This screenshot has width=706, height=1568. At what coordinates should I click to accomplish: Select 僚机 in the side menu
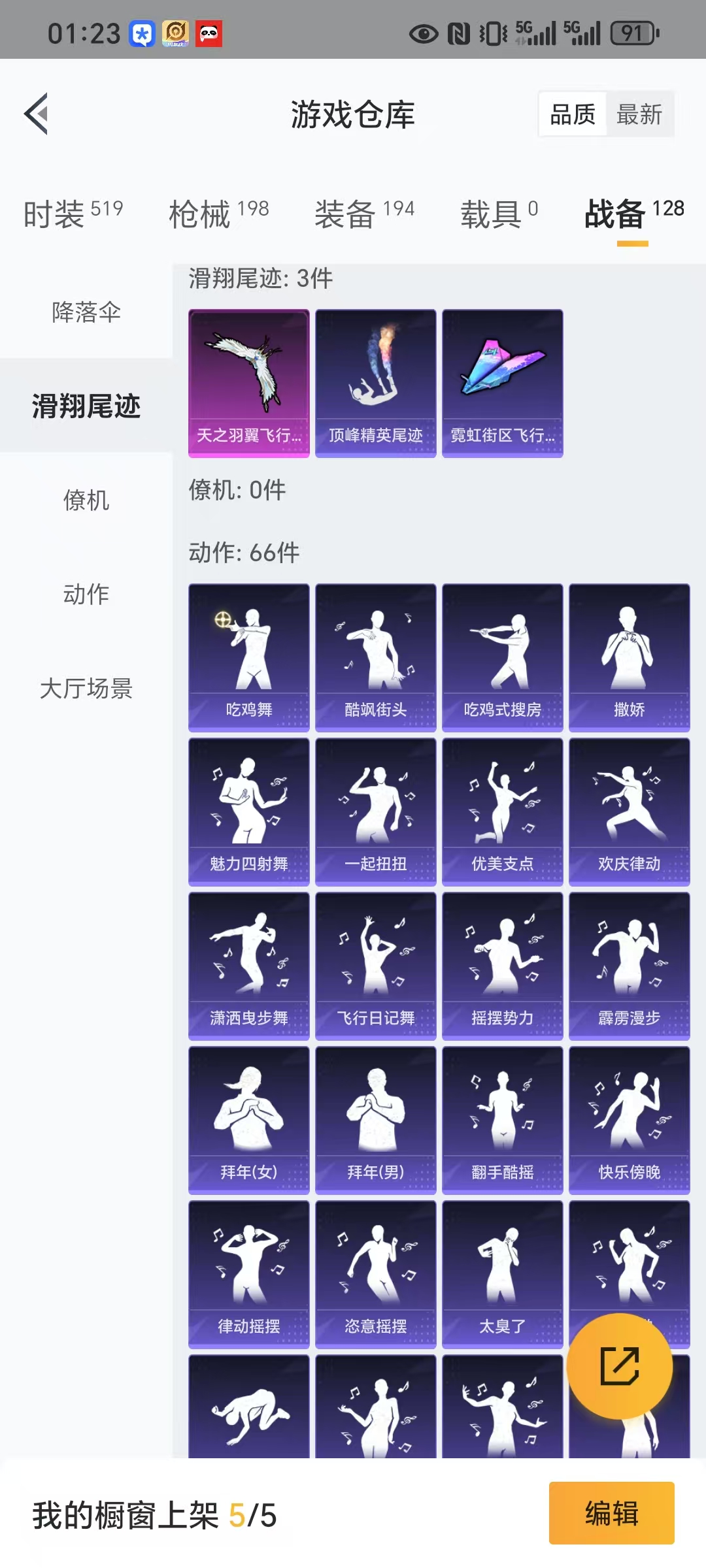coord(86,500)
